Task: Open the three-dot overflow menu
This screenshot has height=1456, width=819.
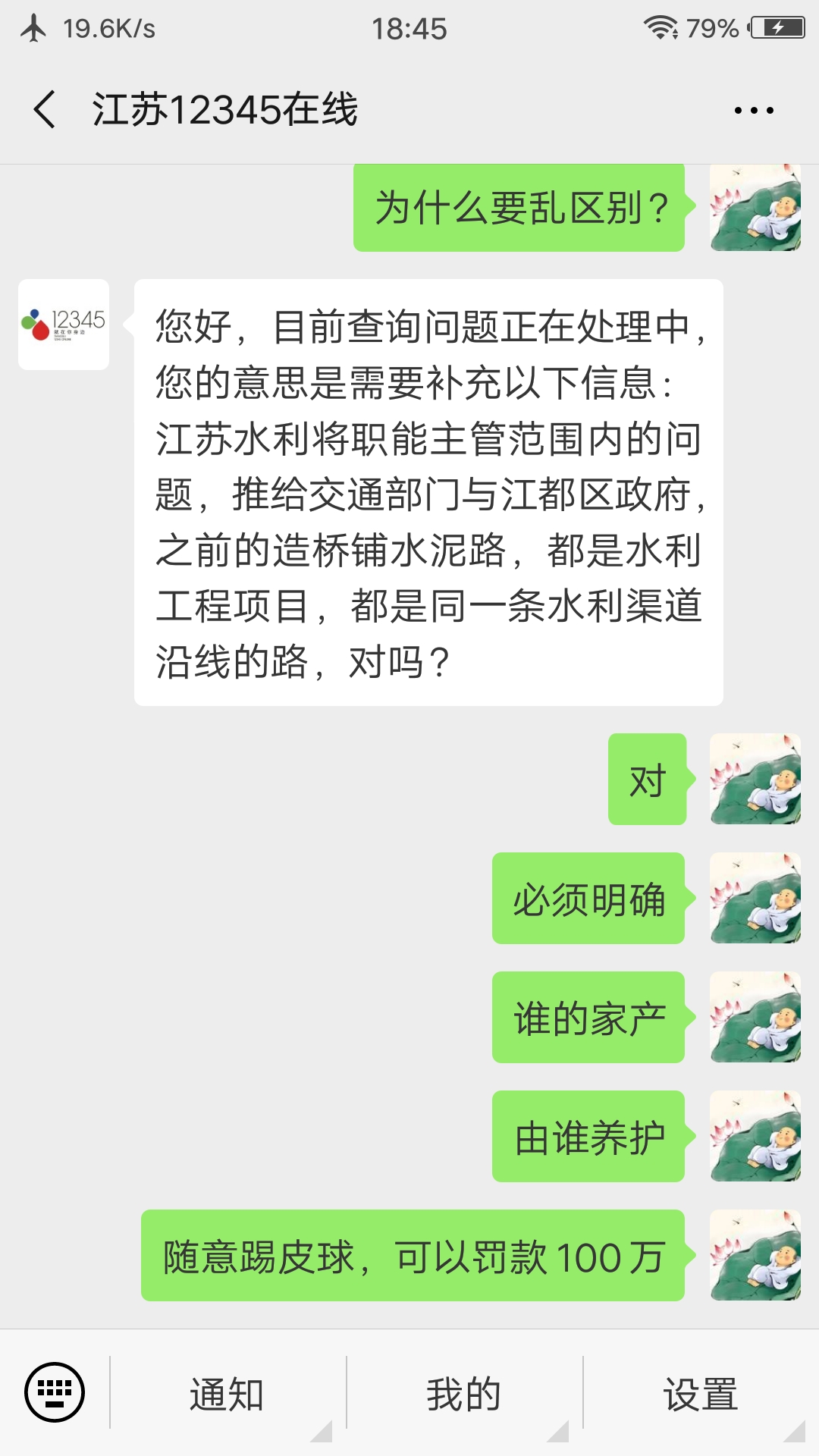Action: [x=754, y=111]
